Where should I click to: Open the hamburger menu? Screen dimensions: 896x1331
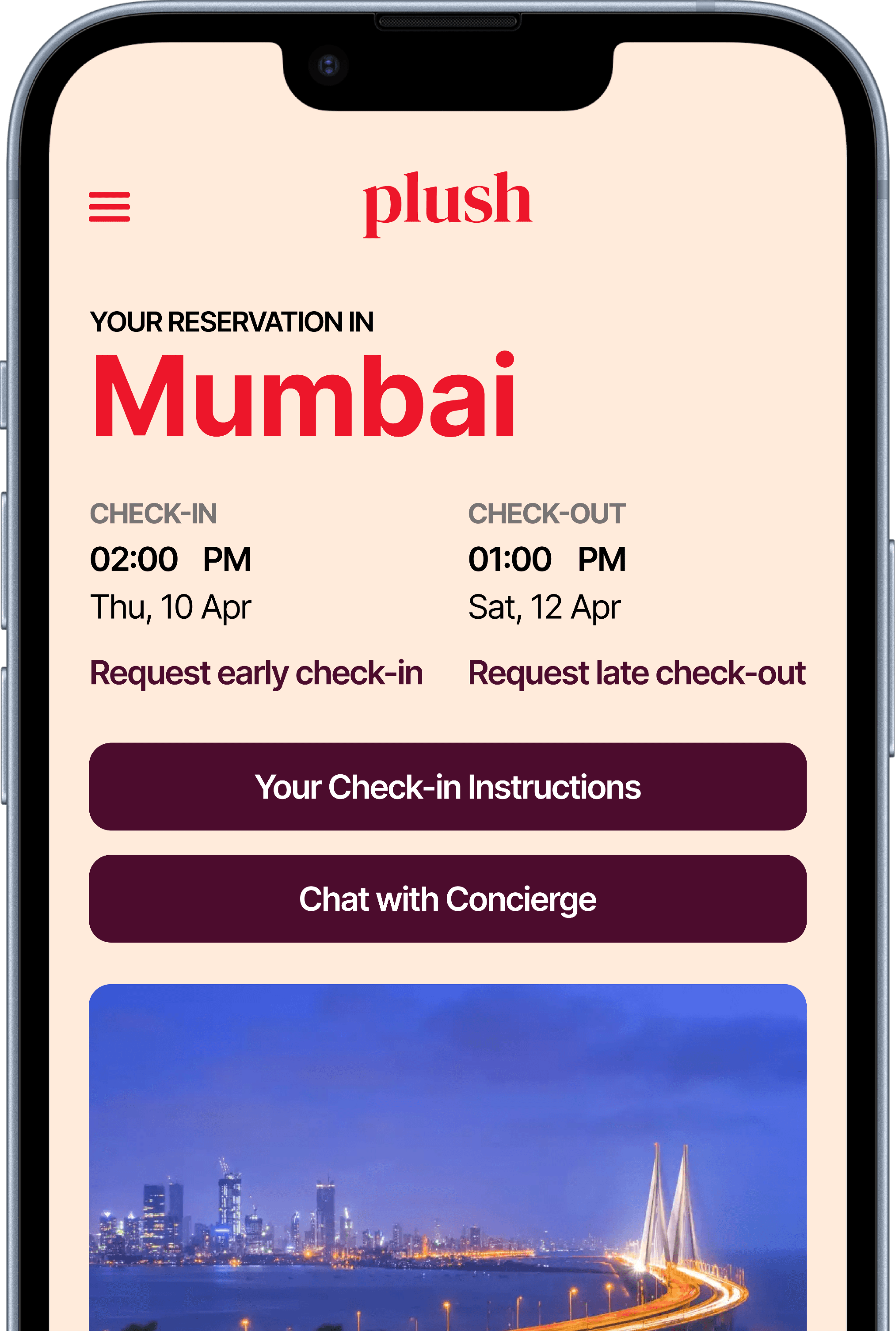109,207
